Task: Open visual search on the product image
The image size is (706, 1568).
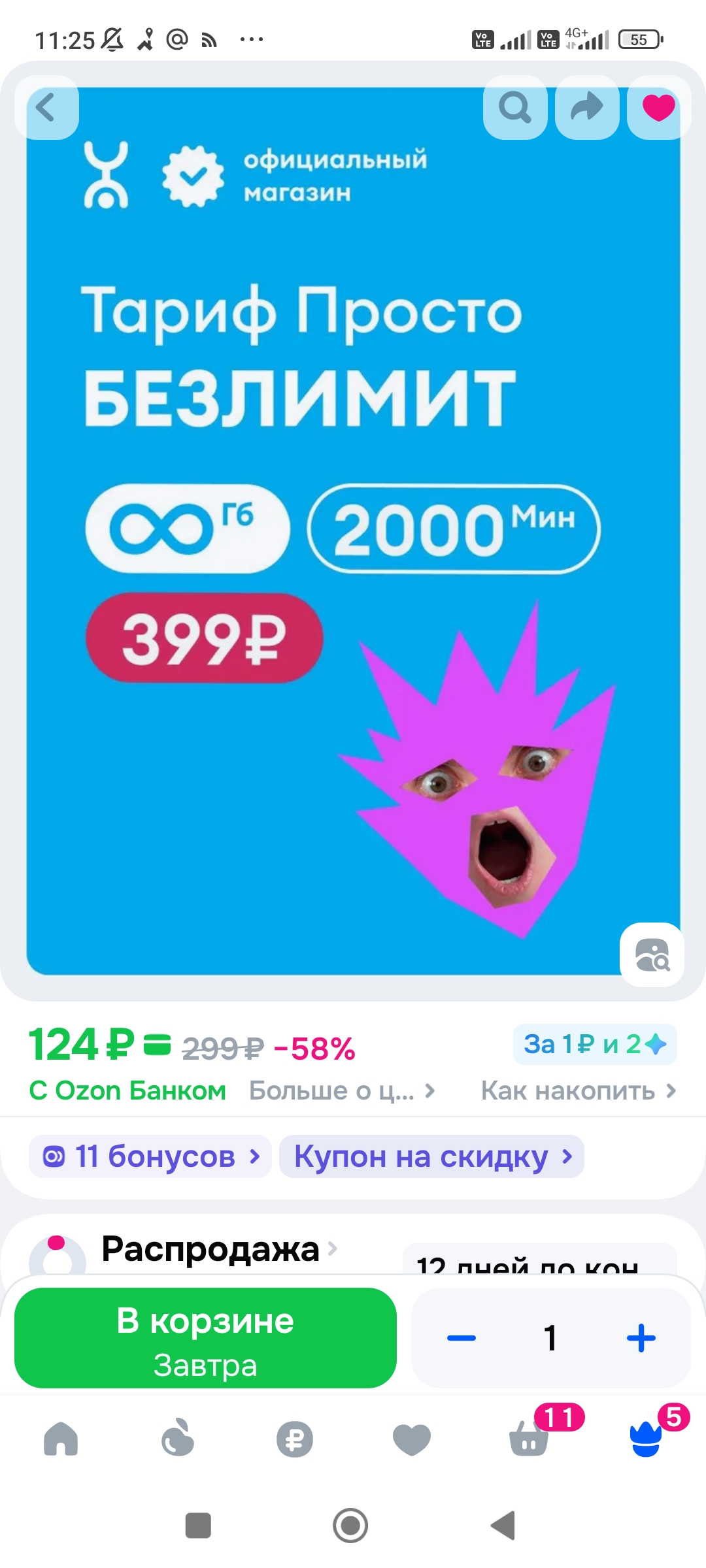Action: point(652,955)
